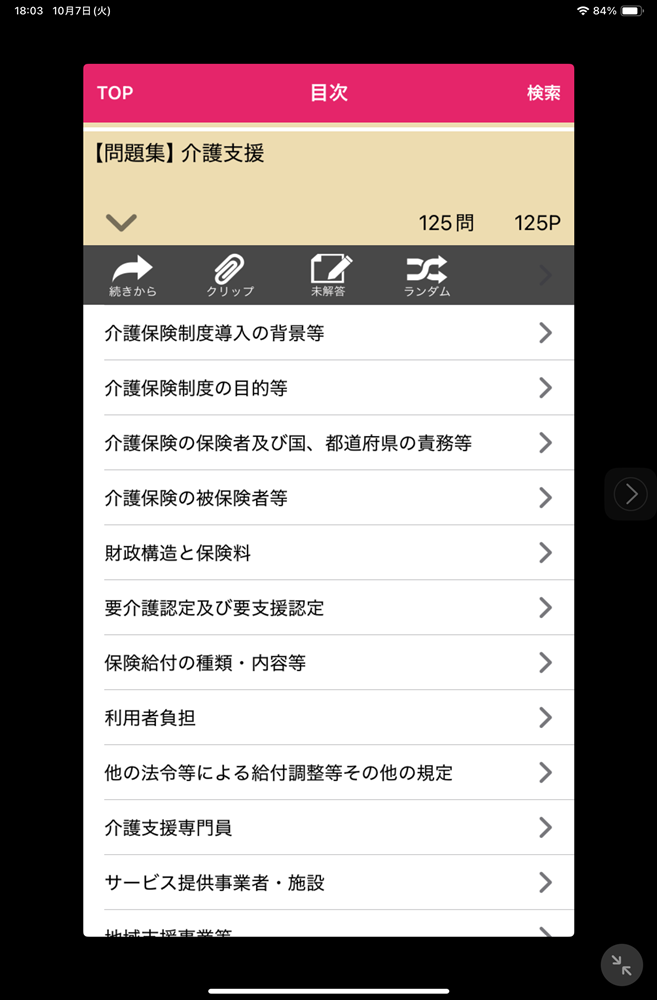
Task: Tap the round arrow button at right edge
Action: [630, 493]
